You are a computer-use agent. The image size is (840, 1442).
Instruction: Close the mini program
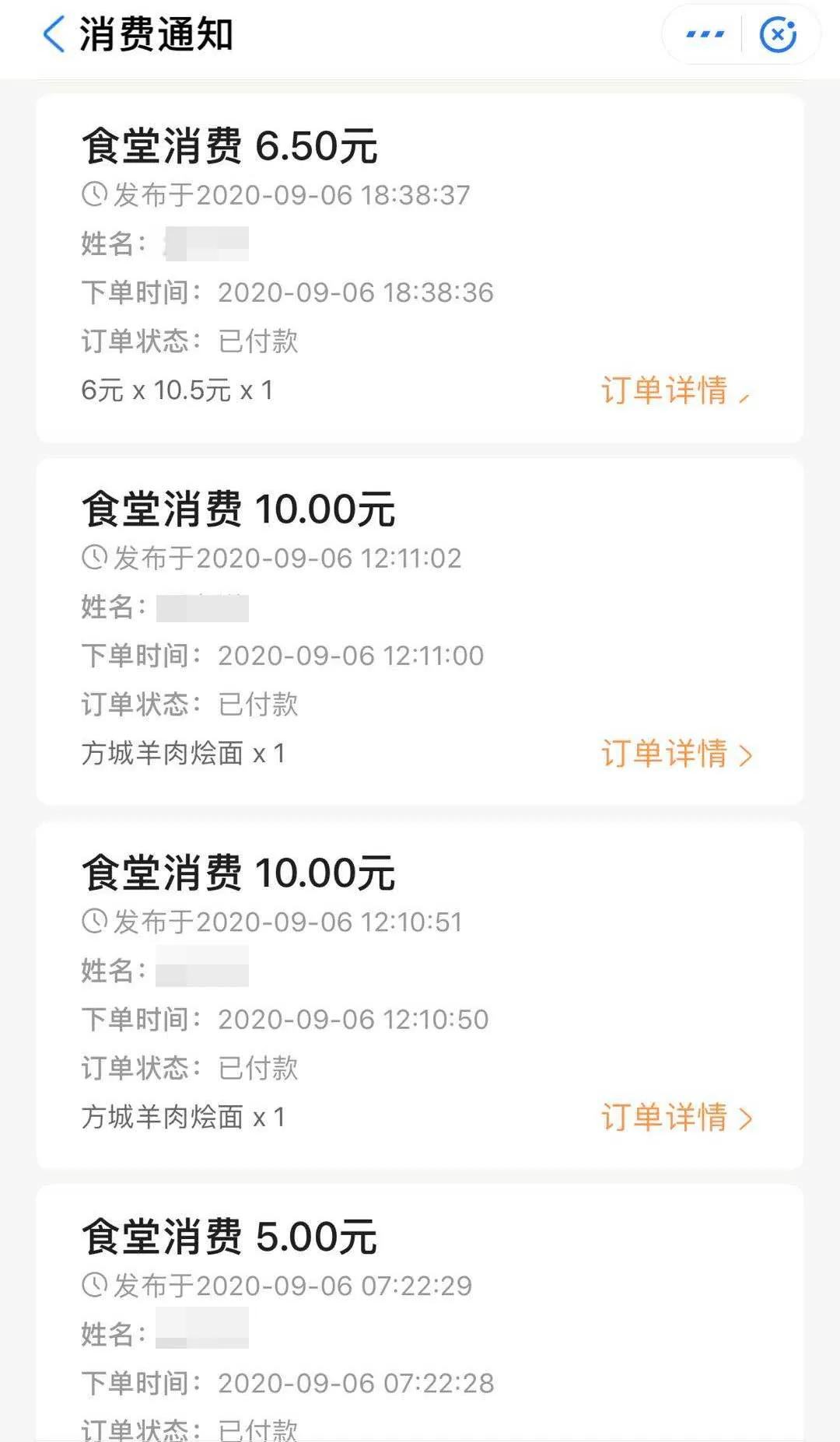click(x=778, y=35)
